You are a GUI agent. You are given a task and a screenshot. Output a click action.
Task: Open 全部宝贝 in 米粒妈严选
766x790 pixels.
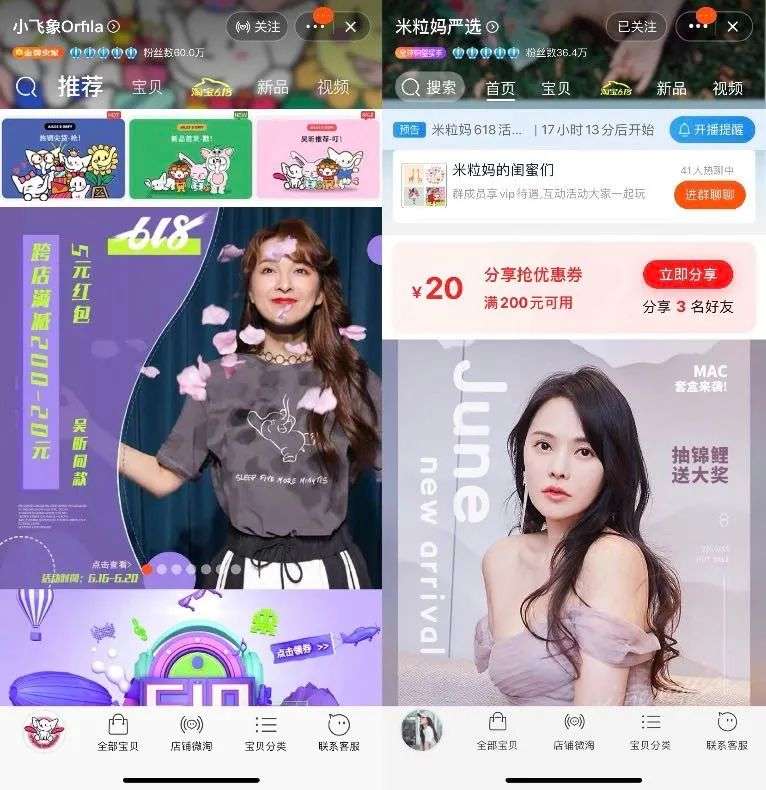(497, 734)
